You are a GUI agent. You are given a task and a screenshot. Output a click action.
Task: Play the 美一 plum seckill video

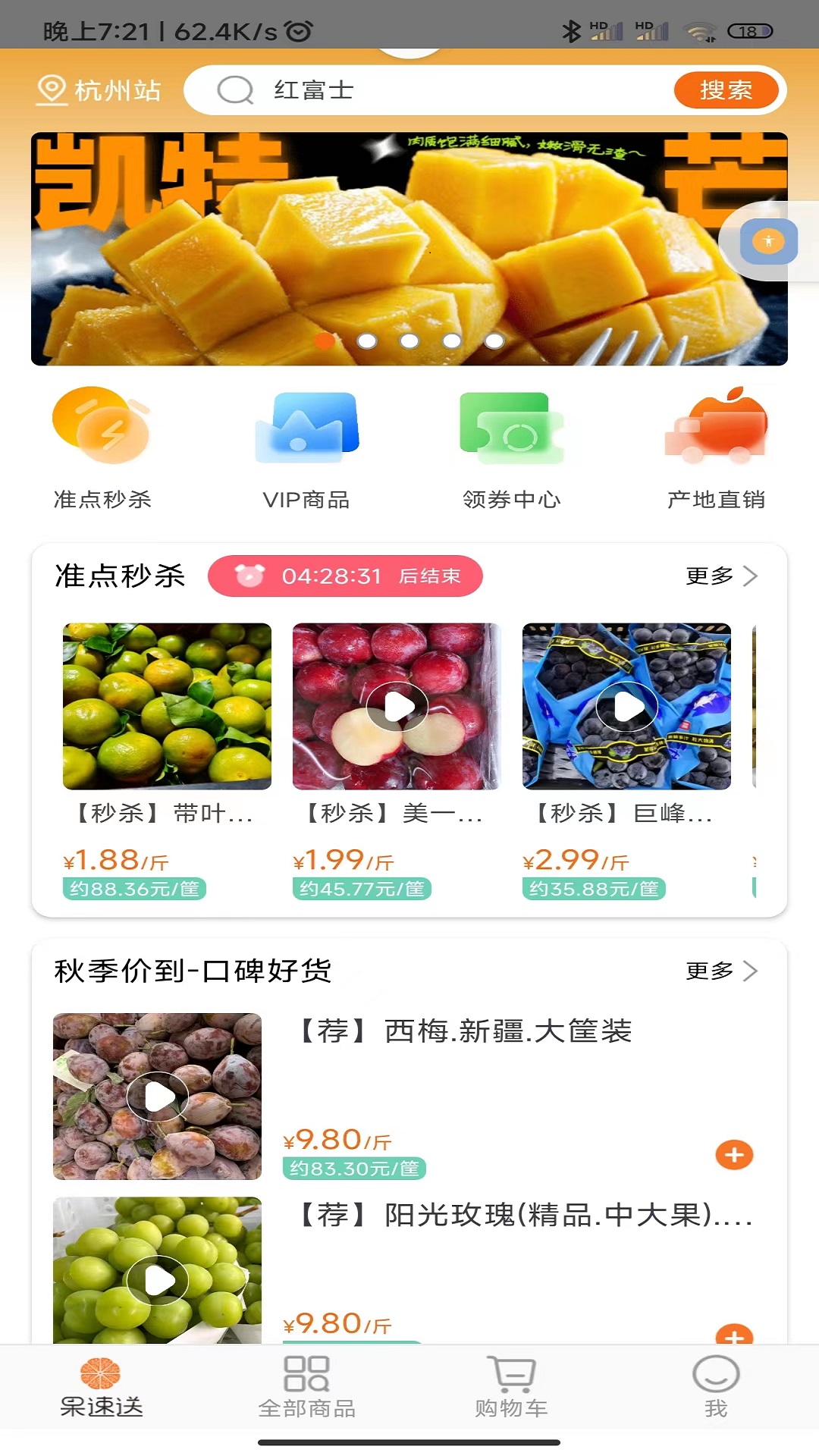[396, 706]
